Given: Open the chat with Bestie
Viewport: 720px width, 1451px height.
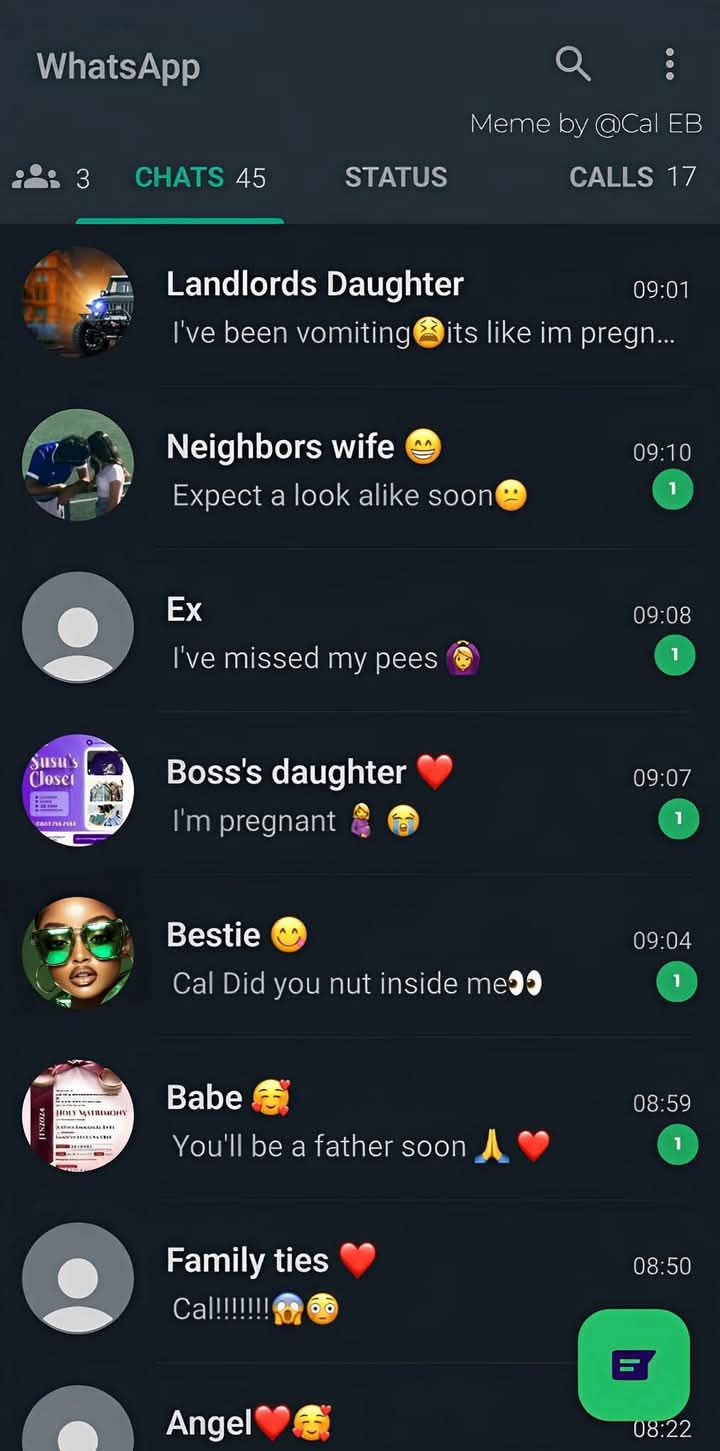Looking at the screenshot, I should click(360, 956).
